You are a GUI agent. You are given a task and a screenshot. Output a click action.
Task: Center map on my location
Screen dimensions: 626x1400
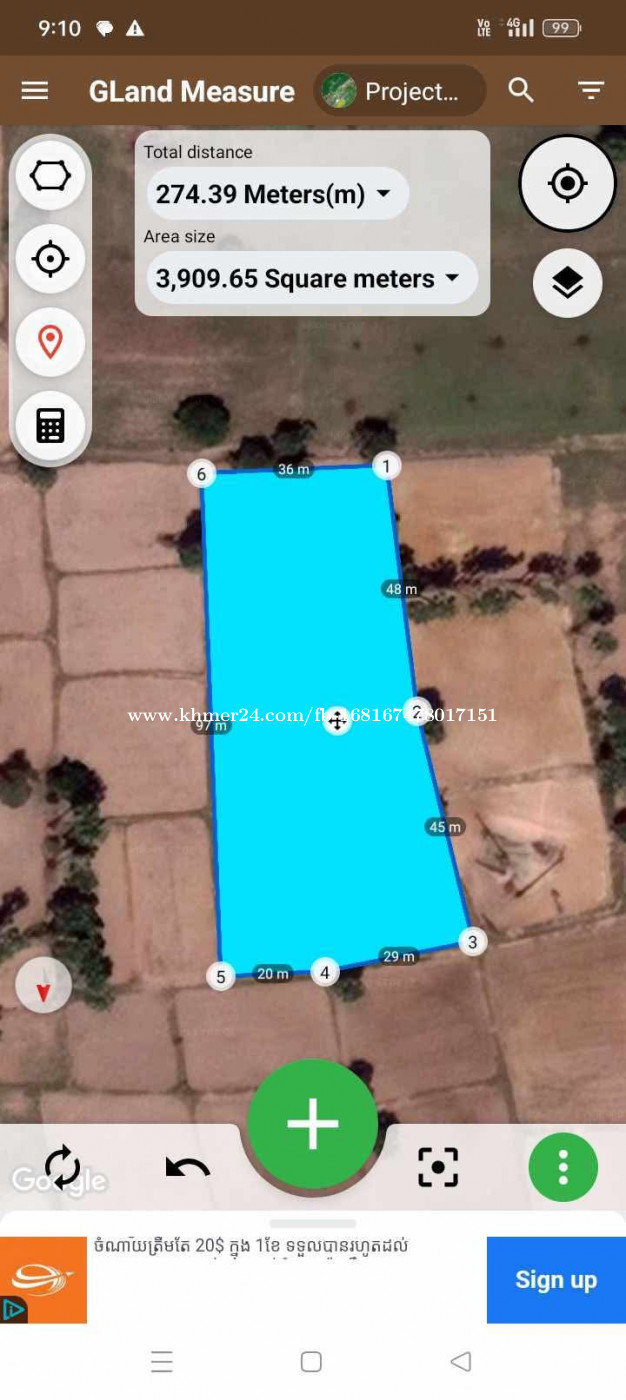567,183
